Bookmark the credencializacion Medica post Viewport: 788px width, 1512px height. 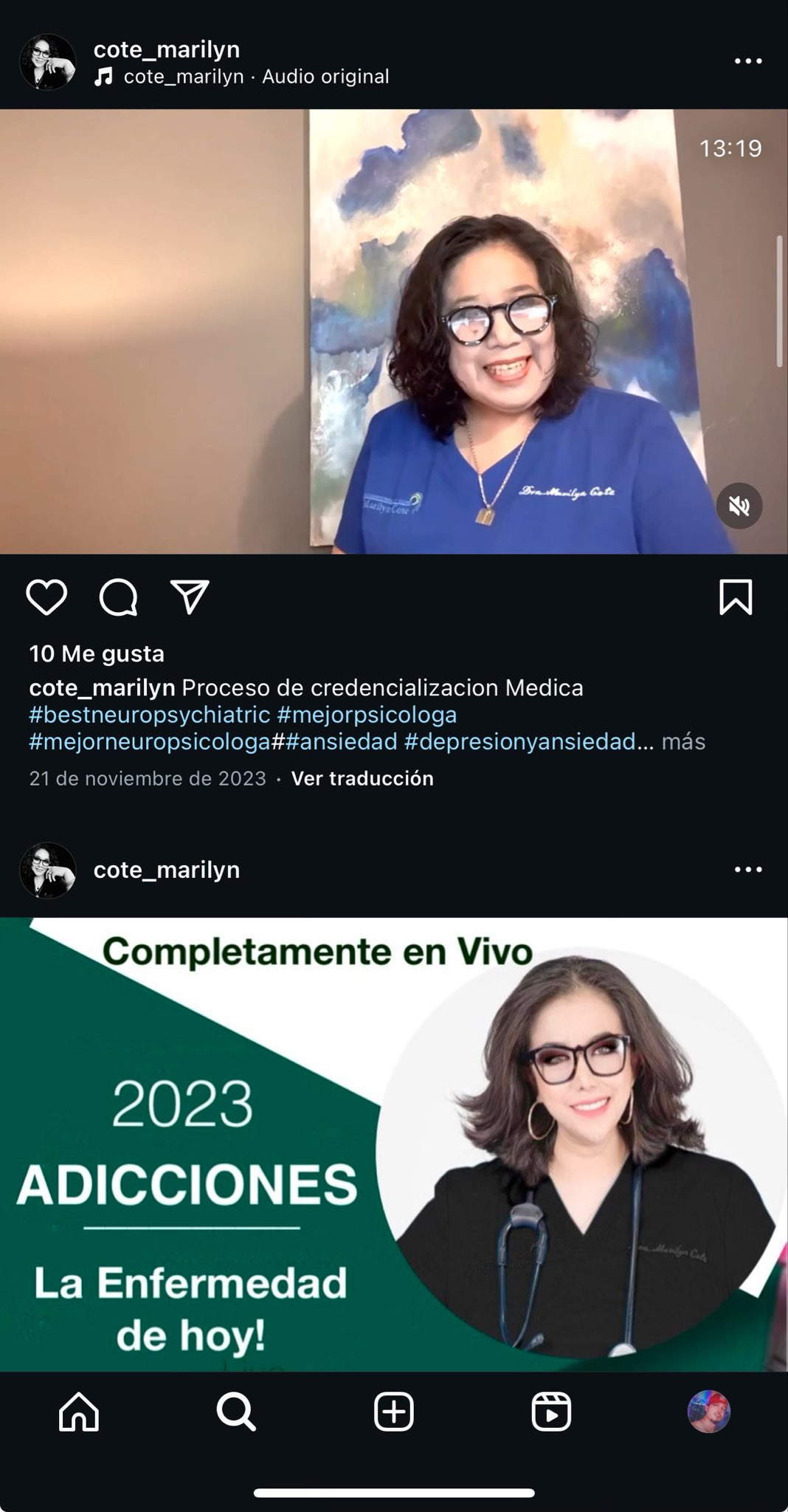tap(736, 597)
